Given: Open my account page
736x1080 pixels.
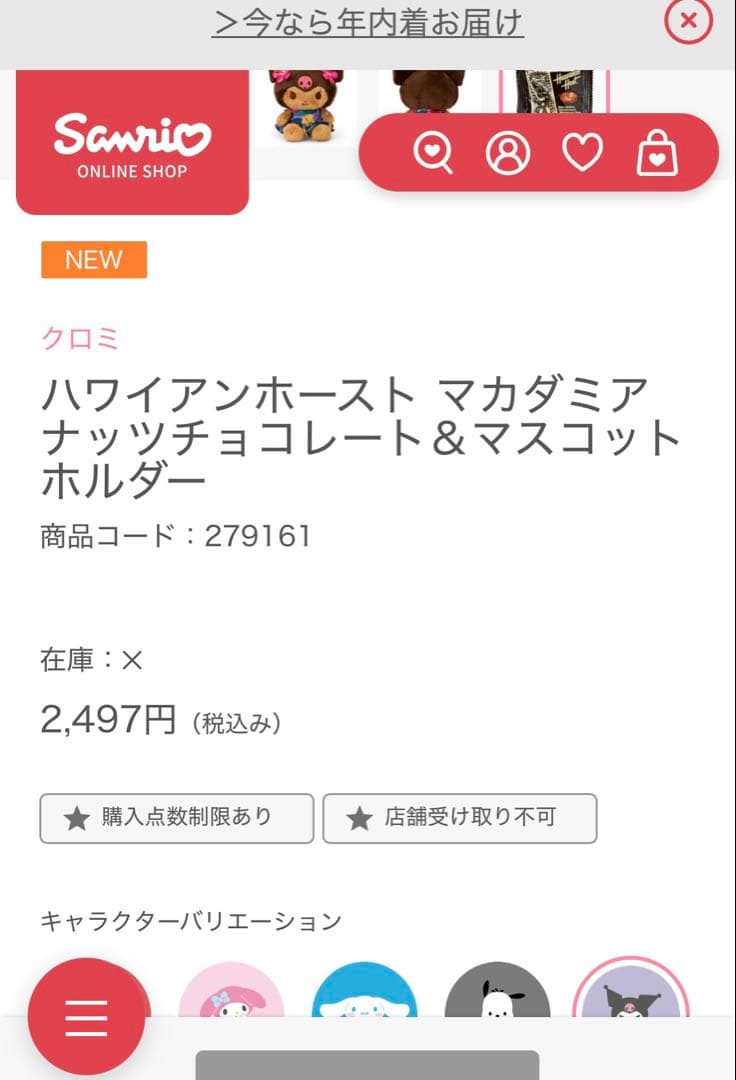Looking at the screenshot, I should point(508,153).
